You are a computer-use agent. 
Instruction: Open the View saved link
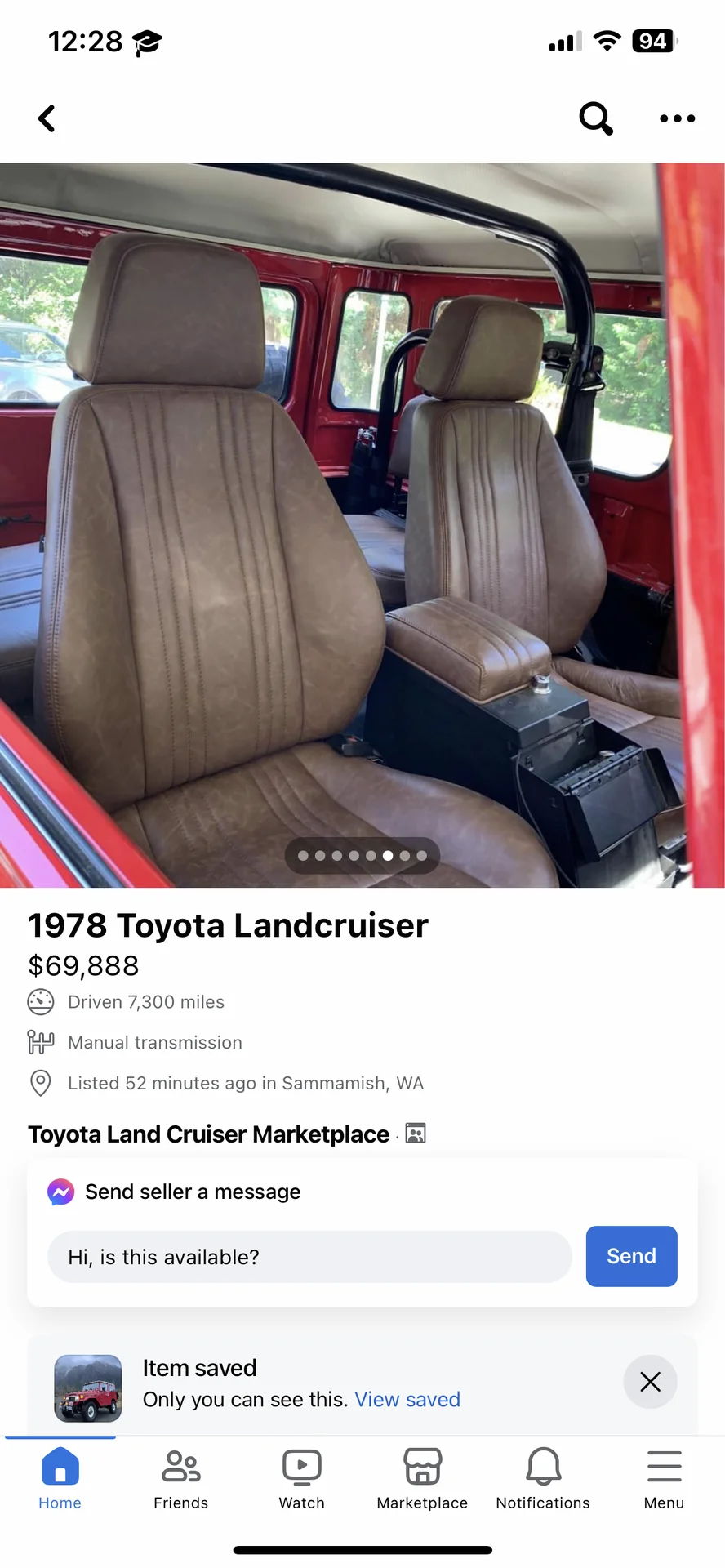click(407, 1400)
